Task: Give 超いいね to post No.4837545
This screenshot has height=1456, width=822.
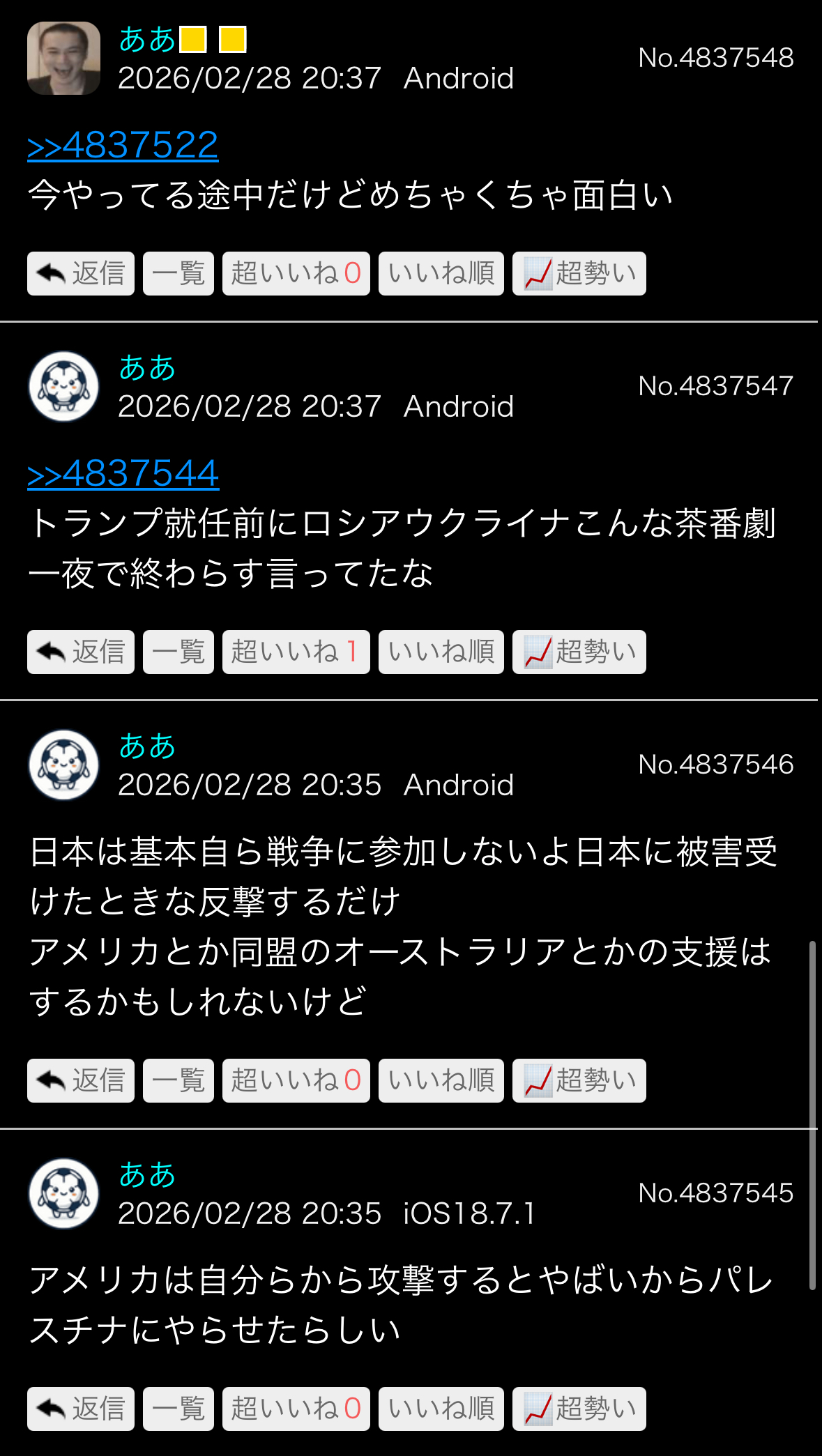Action: click(x=296, y=1409)
